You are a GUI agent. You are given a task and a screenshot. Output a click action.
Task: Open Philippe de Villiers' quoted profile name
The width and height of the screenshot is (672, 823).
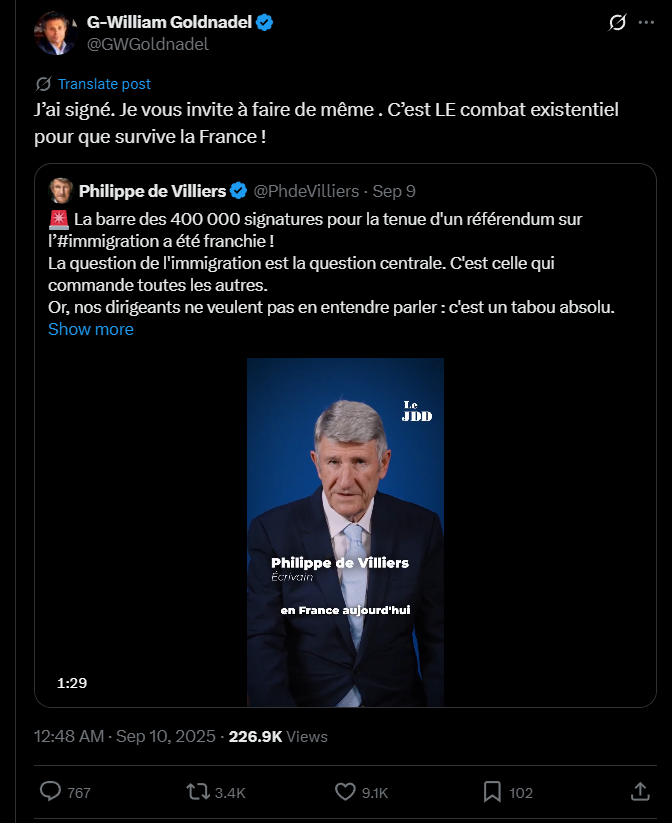click(x=152, y=190)
